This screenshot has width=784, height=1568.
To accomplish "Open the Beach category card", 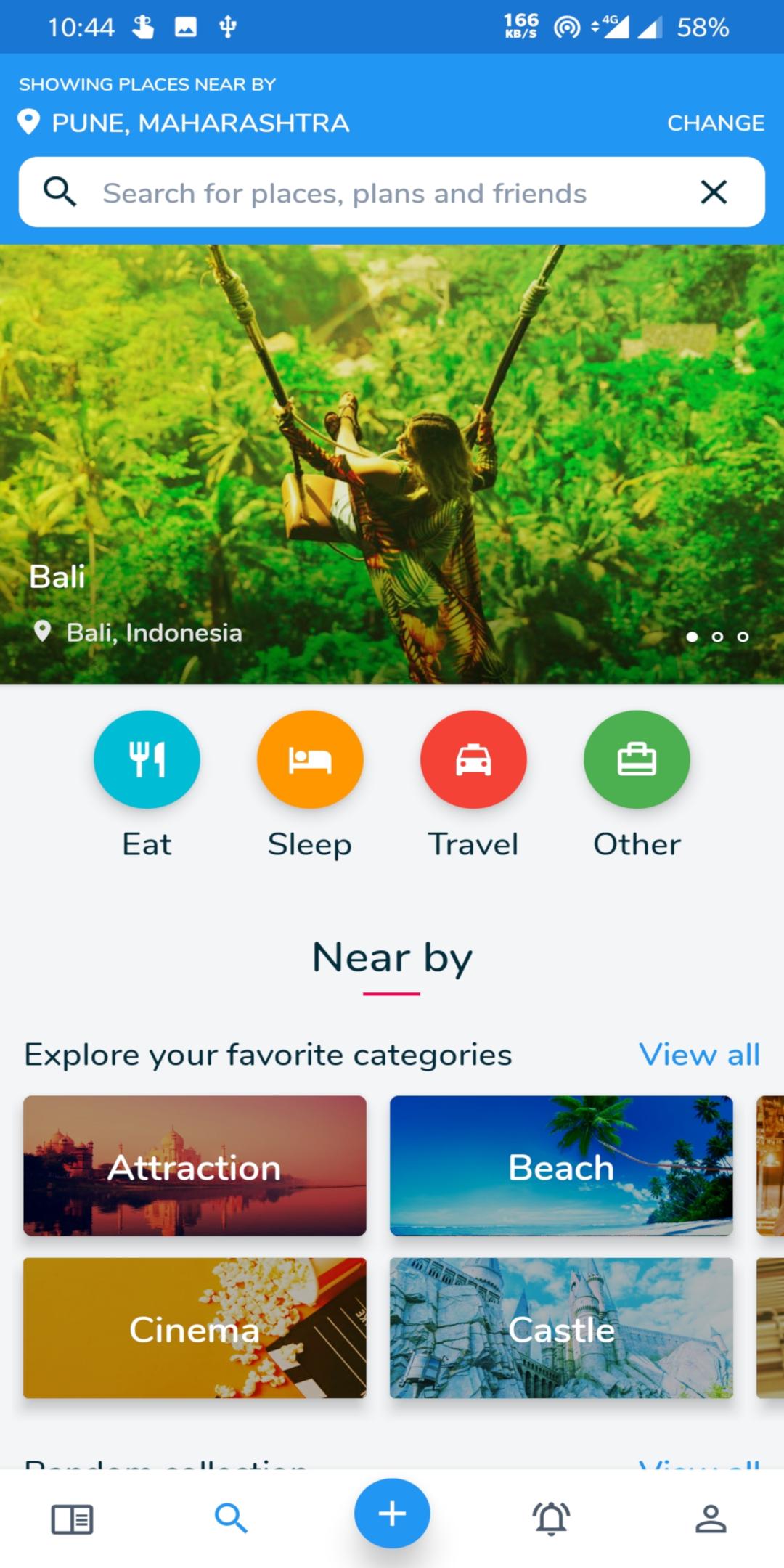I will (561, 1166).
